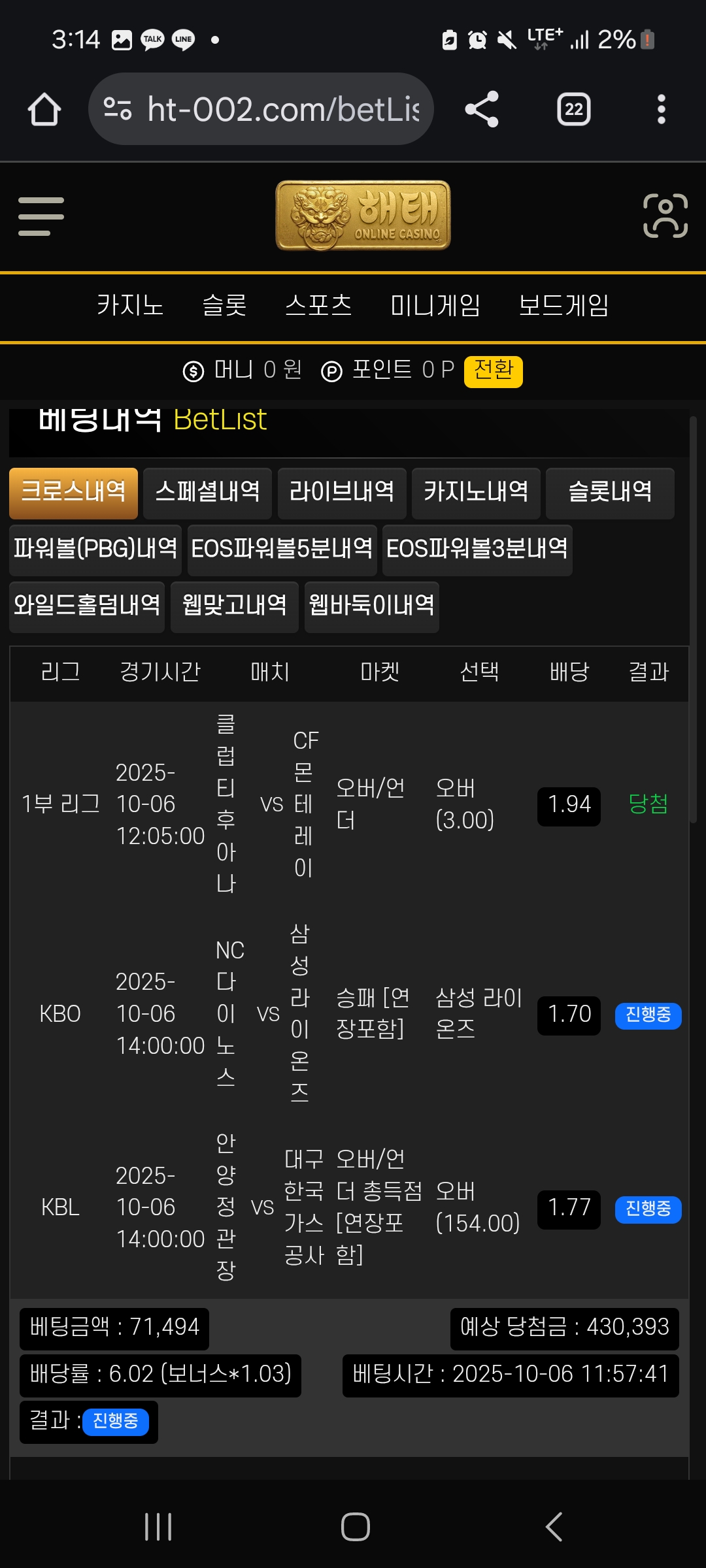Tap the 진행중 badge on the KBO bet
The width and height of the screenshot is (706, 1568).
(648, 1015)
